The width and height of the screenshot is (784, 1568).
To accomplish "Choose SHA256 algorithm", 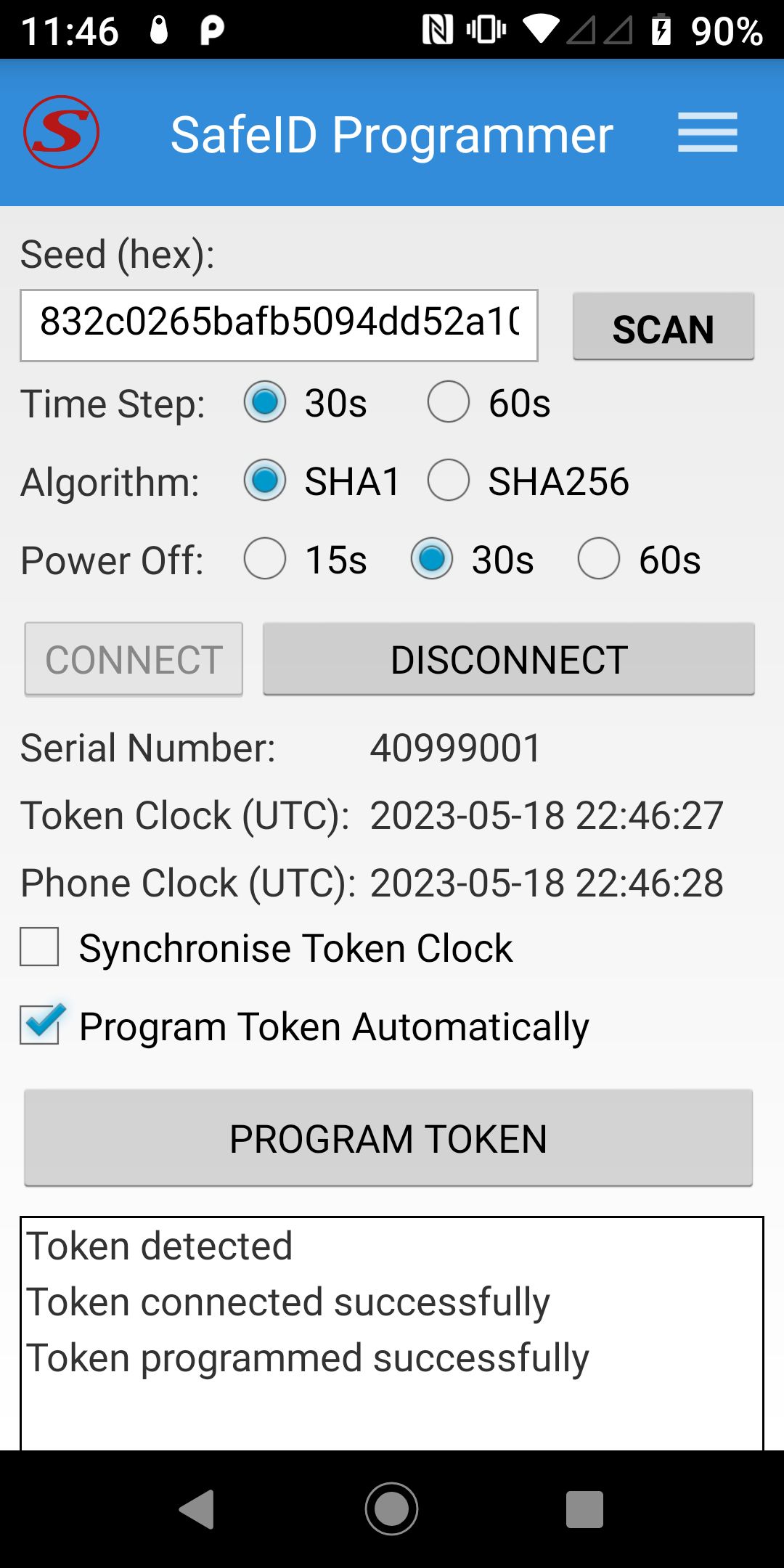I will (x=449, y=480).
